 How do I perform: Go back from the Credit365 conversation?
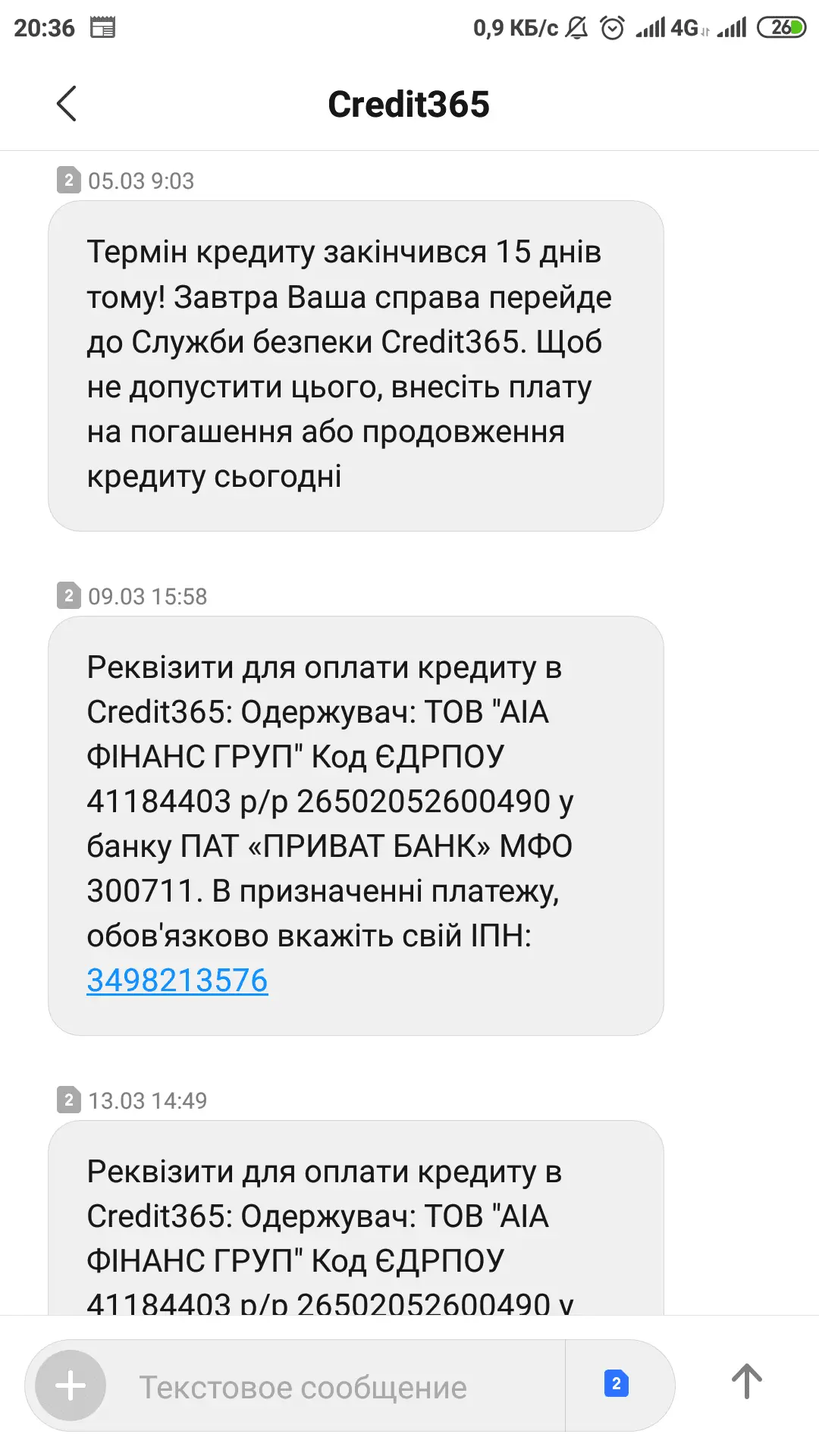tap(67, 104)
